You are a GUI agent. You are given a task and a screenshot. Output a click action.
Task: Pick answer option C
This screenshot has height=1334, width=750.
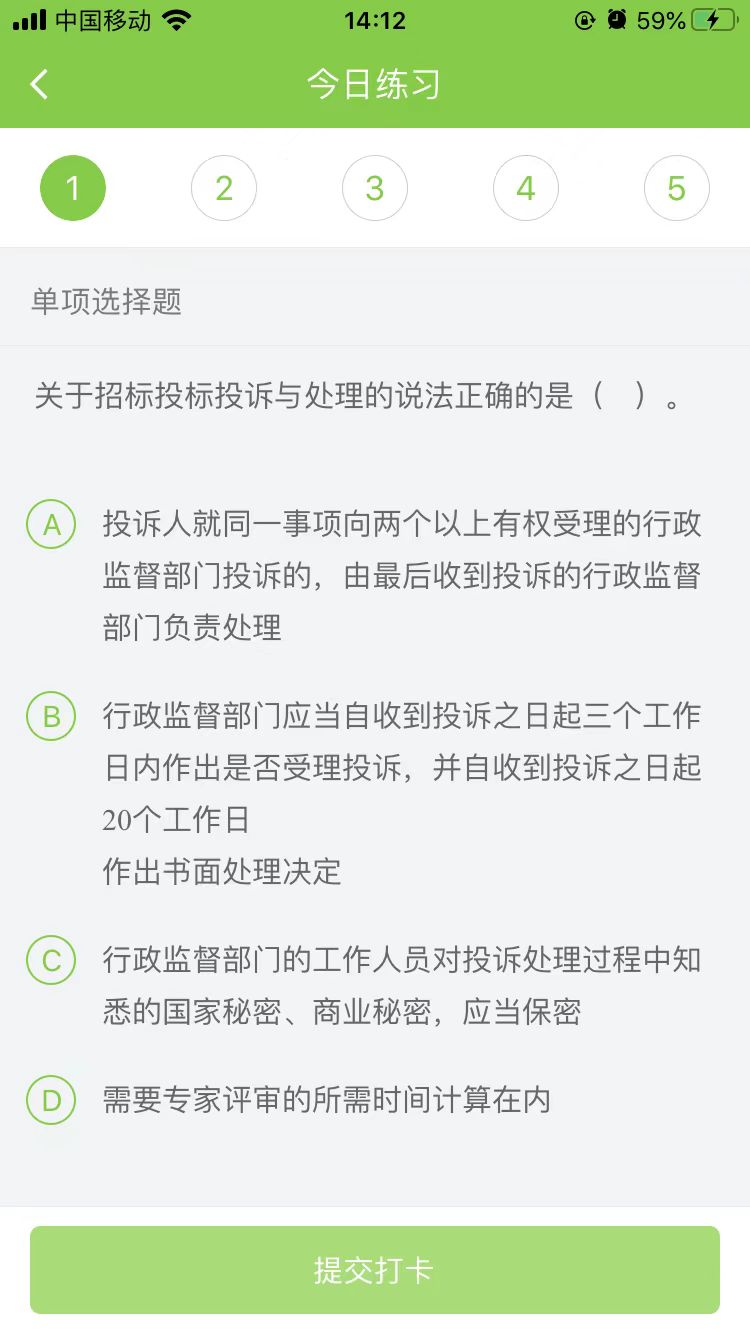[x=51, y=961]
